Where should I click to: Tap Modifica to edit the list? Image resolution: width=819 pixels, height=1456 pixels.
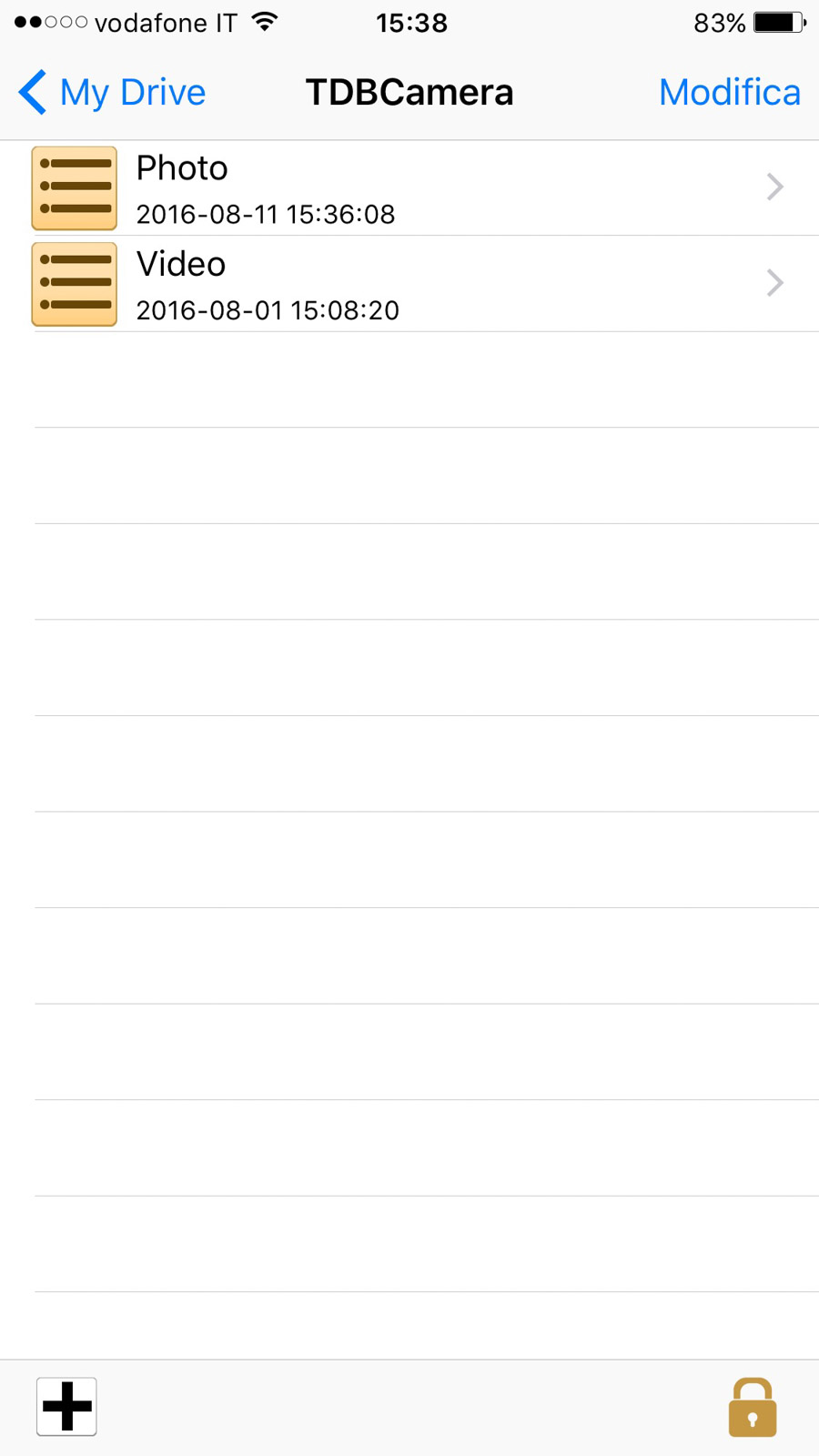click(x=729, y=93)
